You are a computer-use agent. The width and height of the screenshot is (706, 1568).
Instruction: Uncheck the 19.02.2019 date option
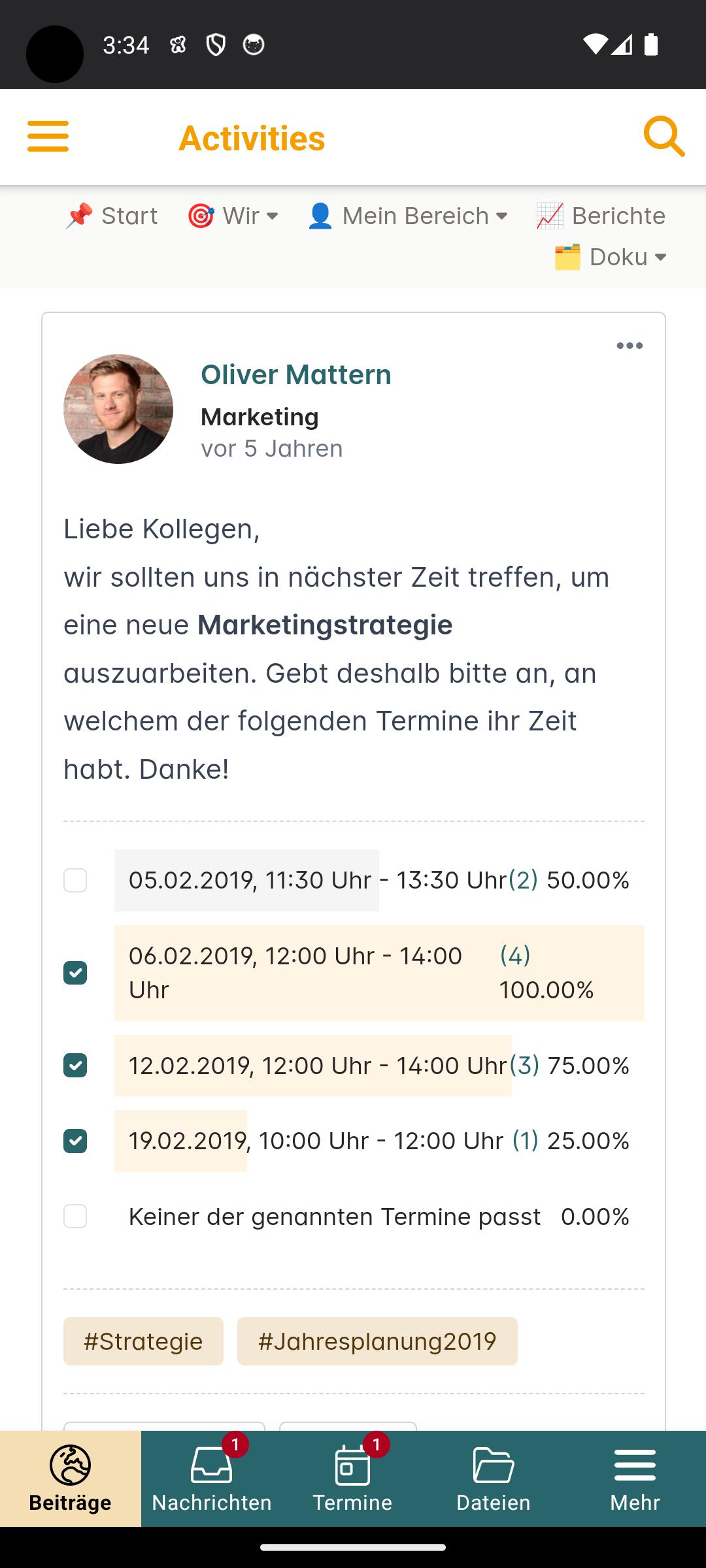click(x=75, y=1141)
